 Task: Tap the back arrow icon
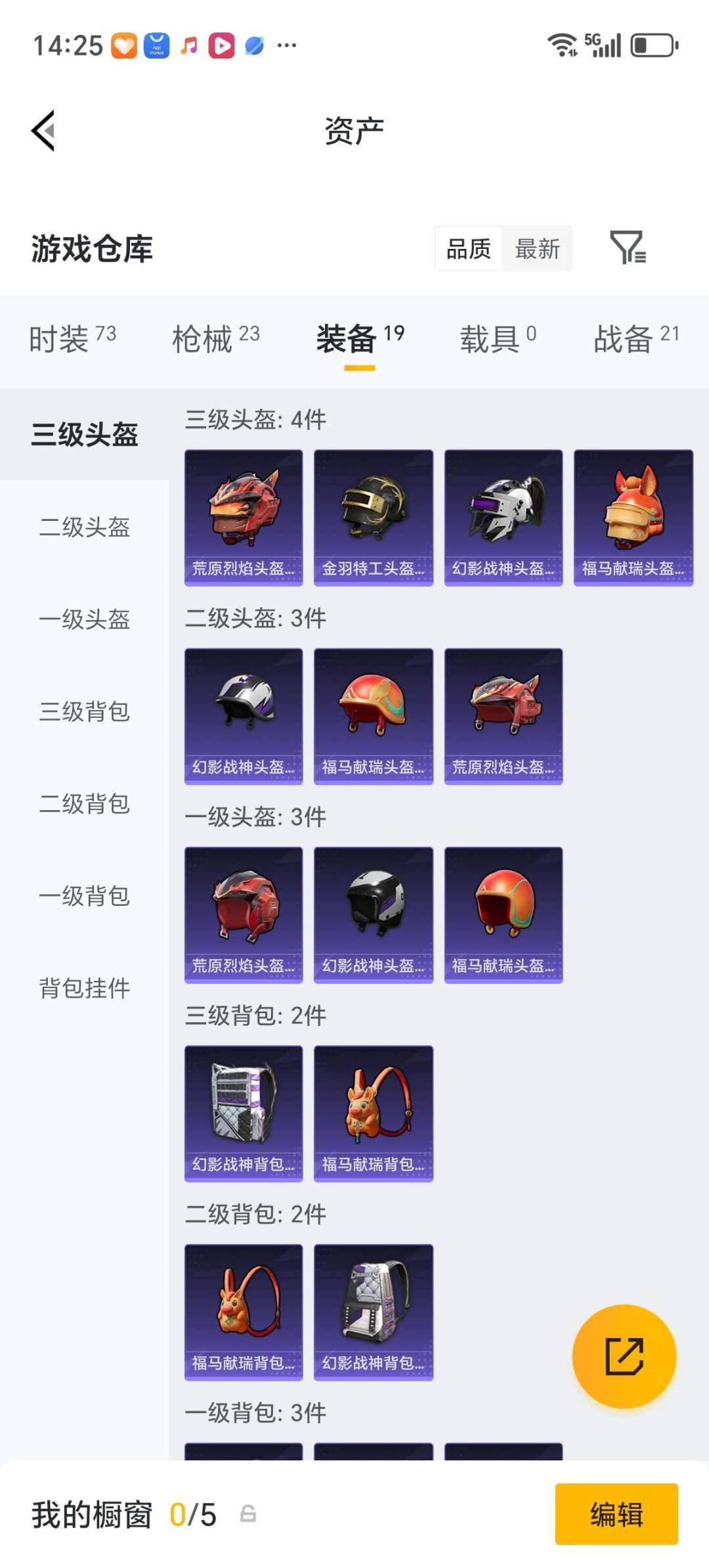(x=43, y=130)
